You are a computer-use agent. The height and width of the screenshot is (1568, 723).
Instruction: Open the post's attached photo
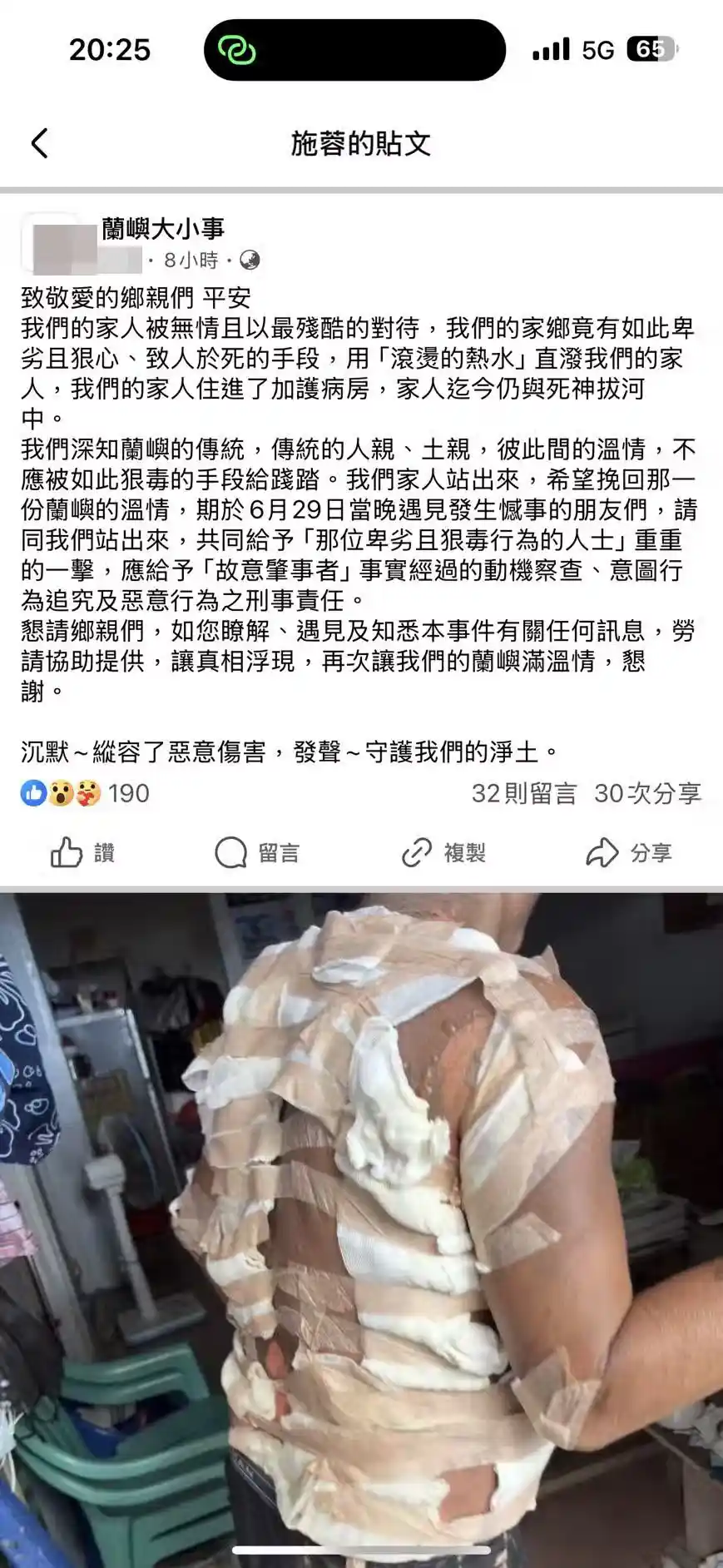tap(361, 1207)
